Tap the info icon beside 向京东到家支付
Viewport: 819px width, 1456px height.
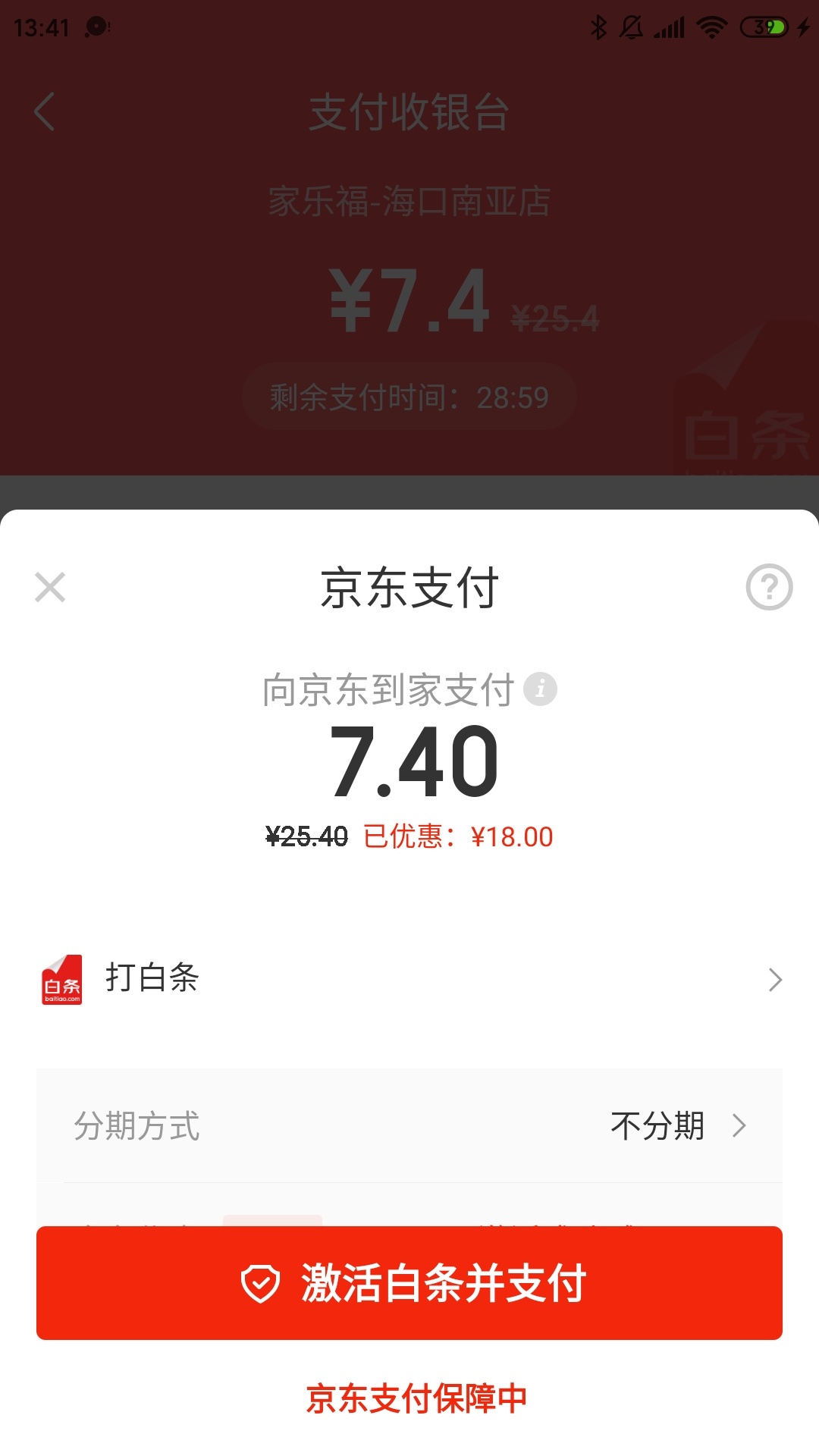[541, 689]
